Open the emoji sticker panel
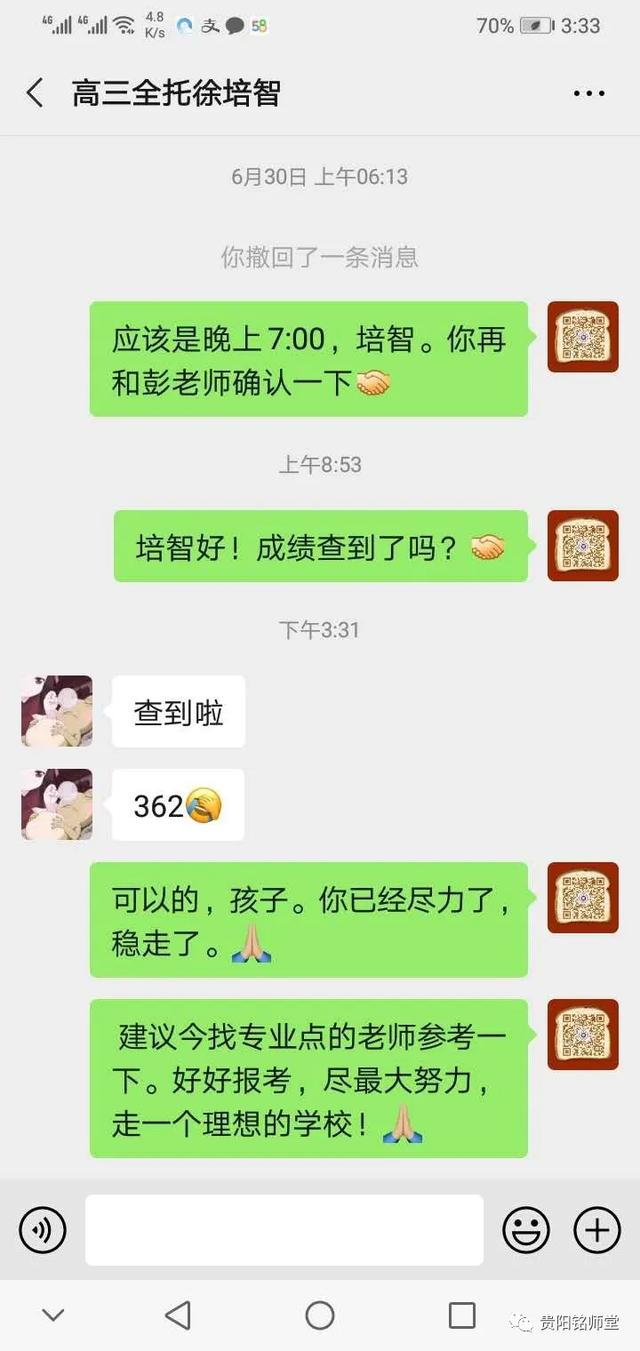Image resolution: width=640 pixels, height=1351 pixels. coord(525,1229)
